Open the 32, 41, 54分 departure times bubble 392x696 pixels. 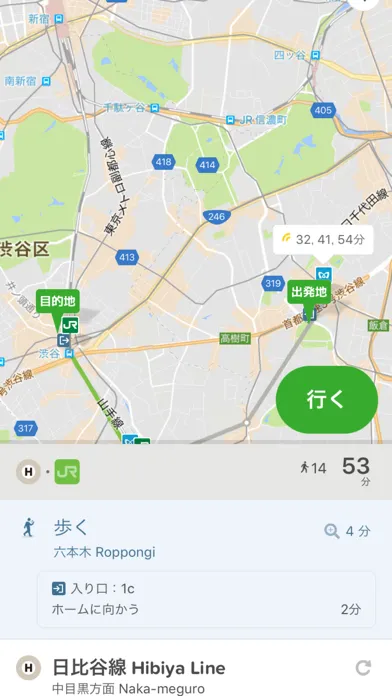tap(323, 240)
